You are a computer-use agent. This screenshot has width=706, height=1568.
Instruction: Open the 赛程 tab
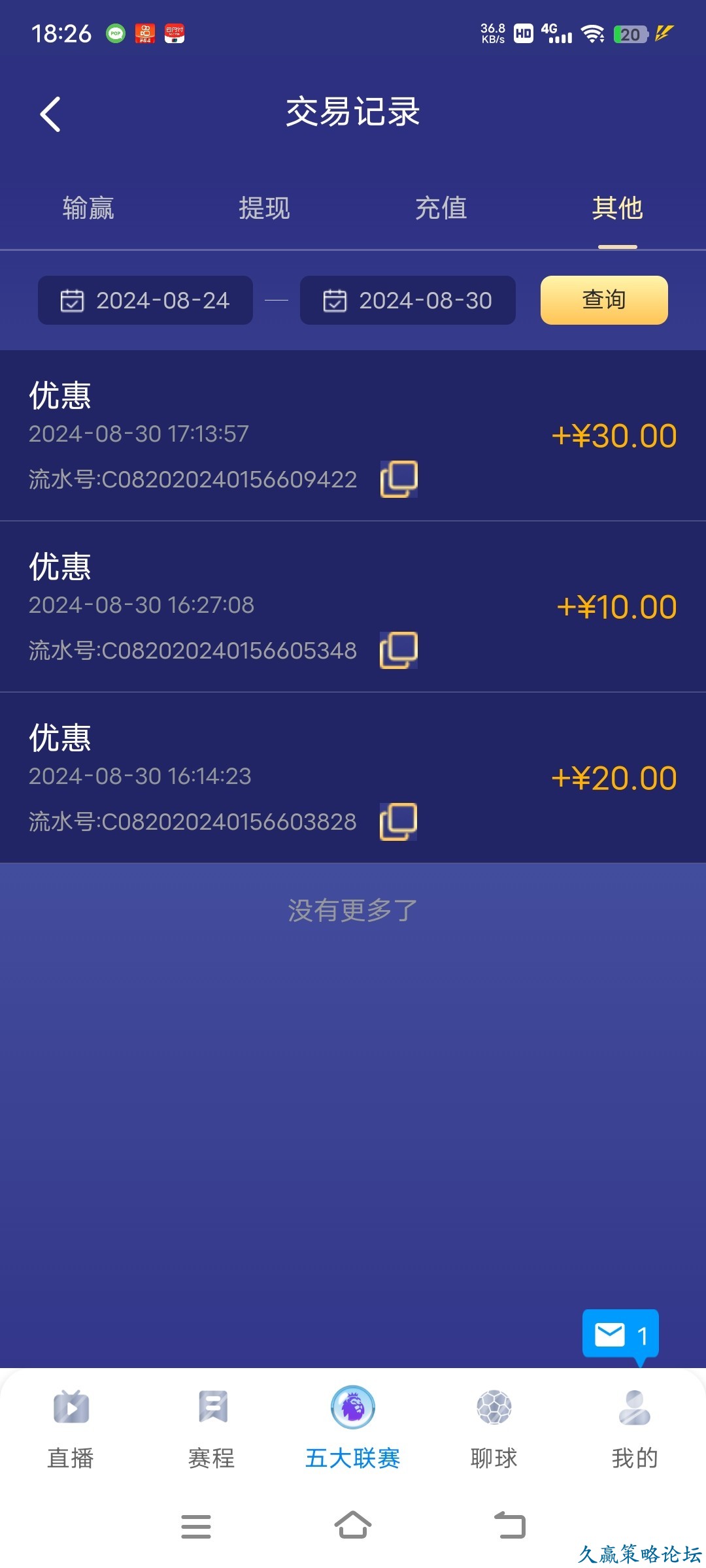[212, 1427]
